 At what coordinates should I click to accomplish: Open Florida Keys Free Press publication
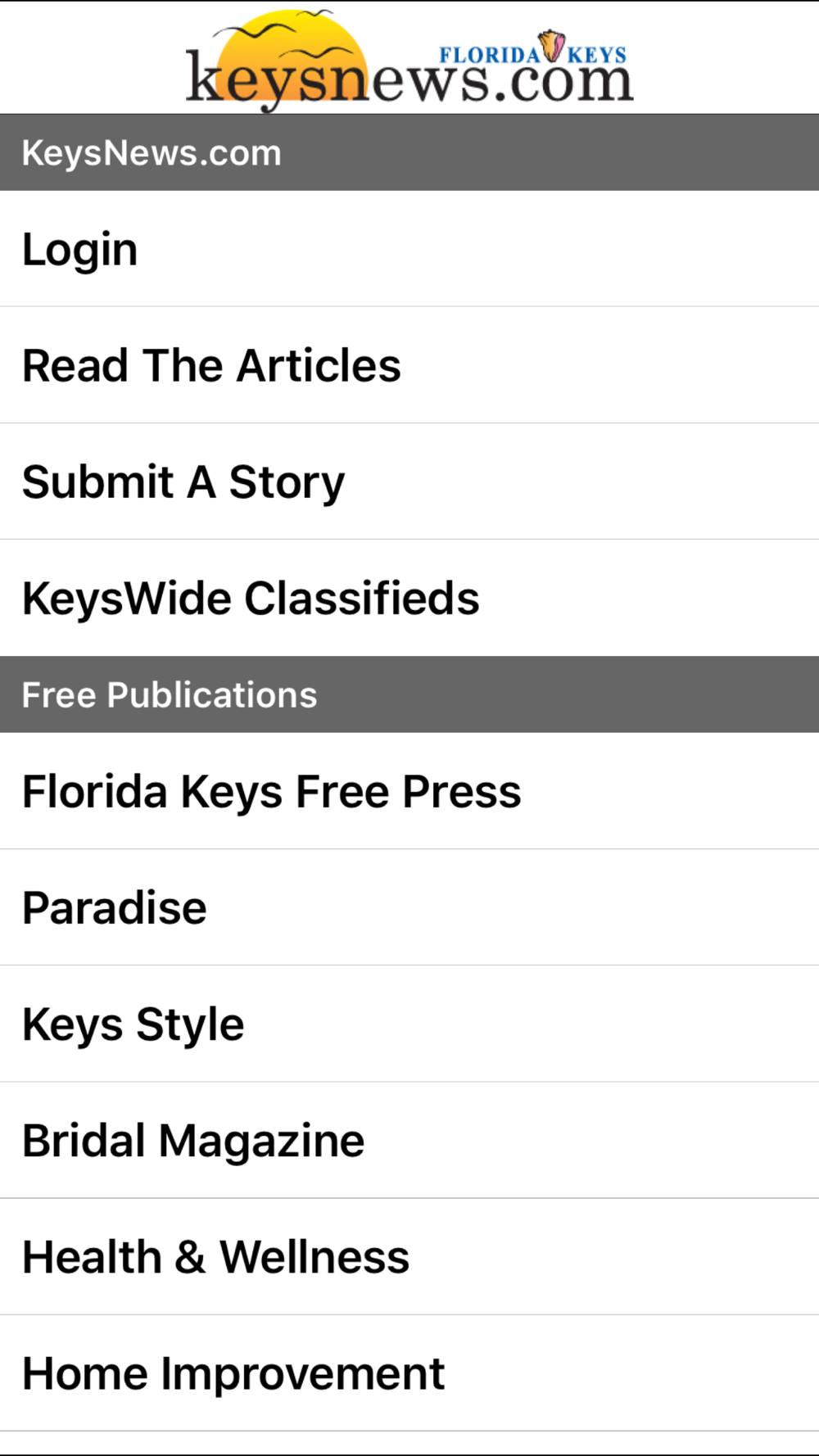(409, 791)
